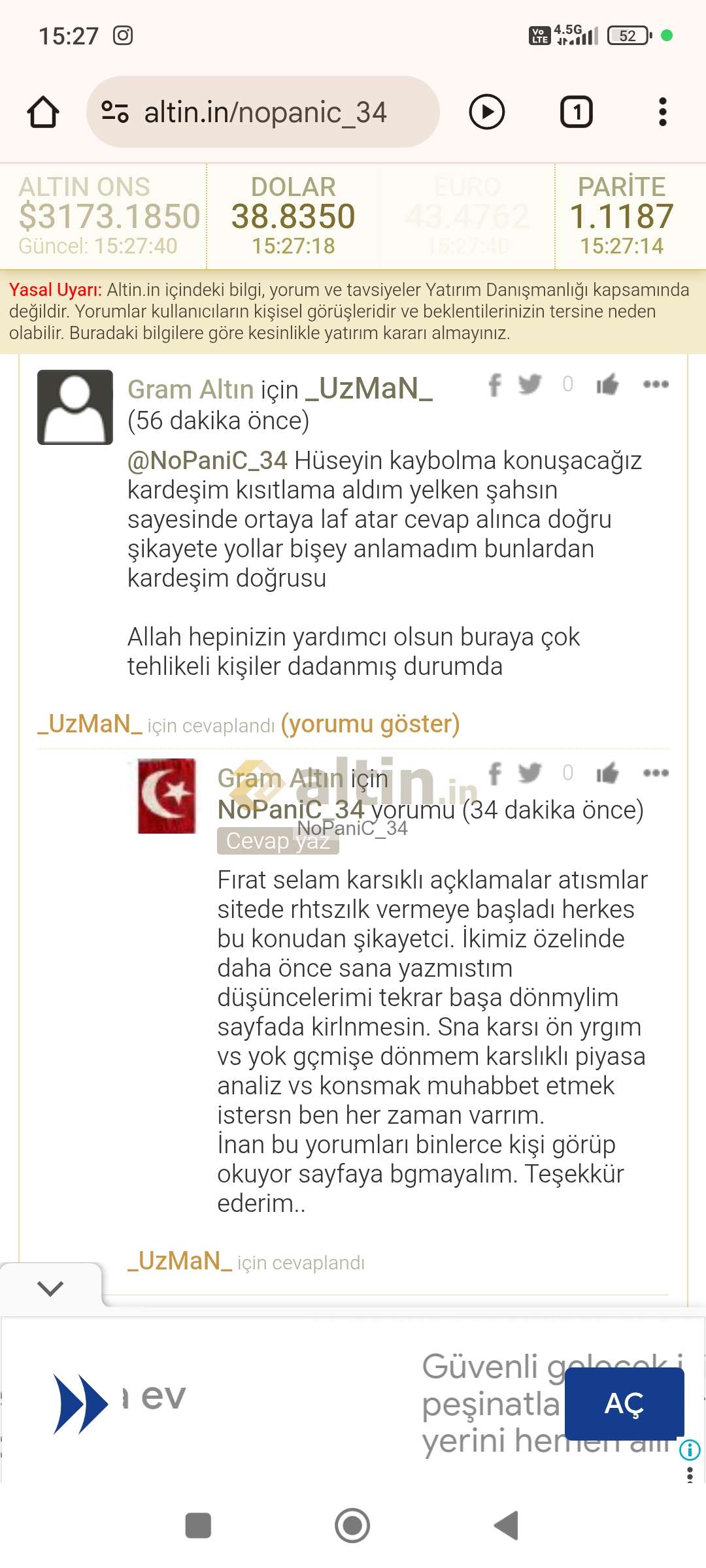Open the tab switcher
Image resolution: width=706 pixels, height=1568 pixels.
(x=577, y=112)
